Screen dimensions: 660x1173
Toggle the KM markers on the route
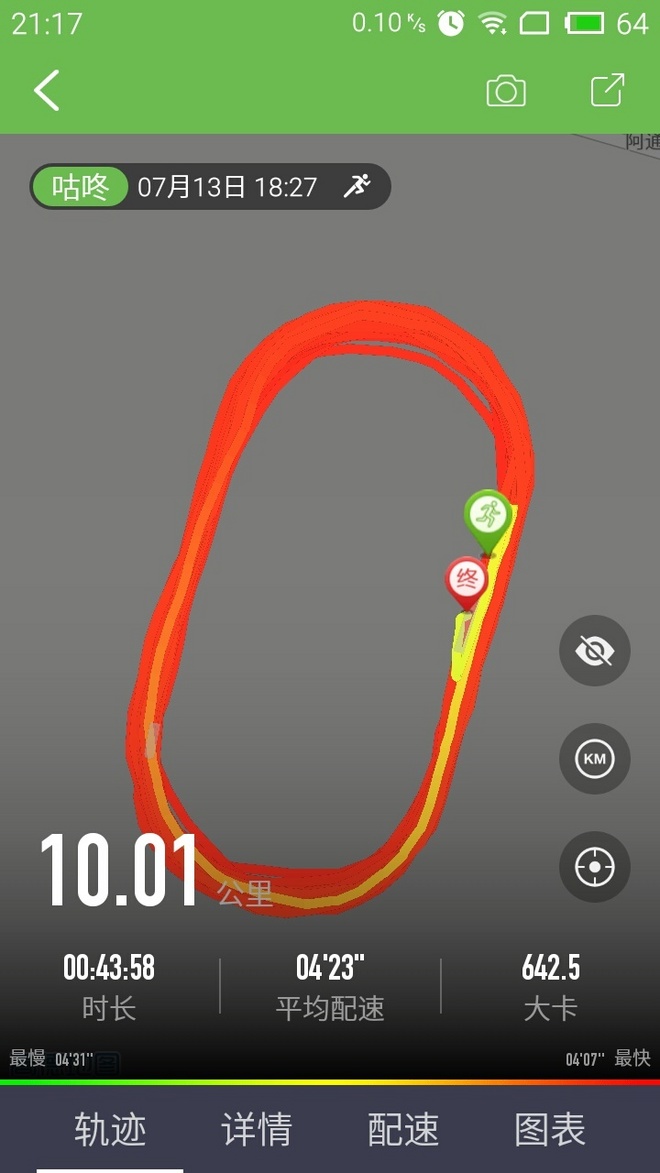point(594,759)
